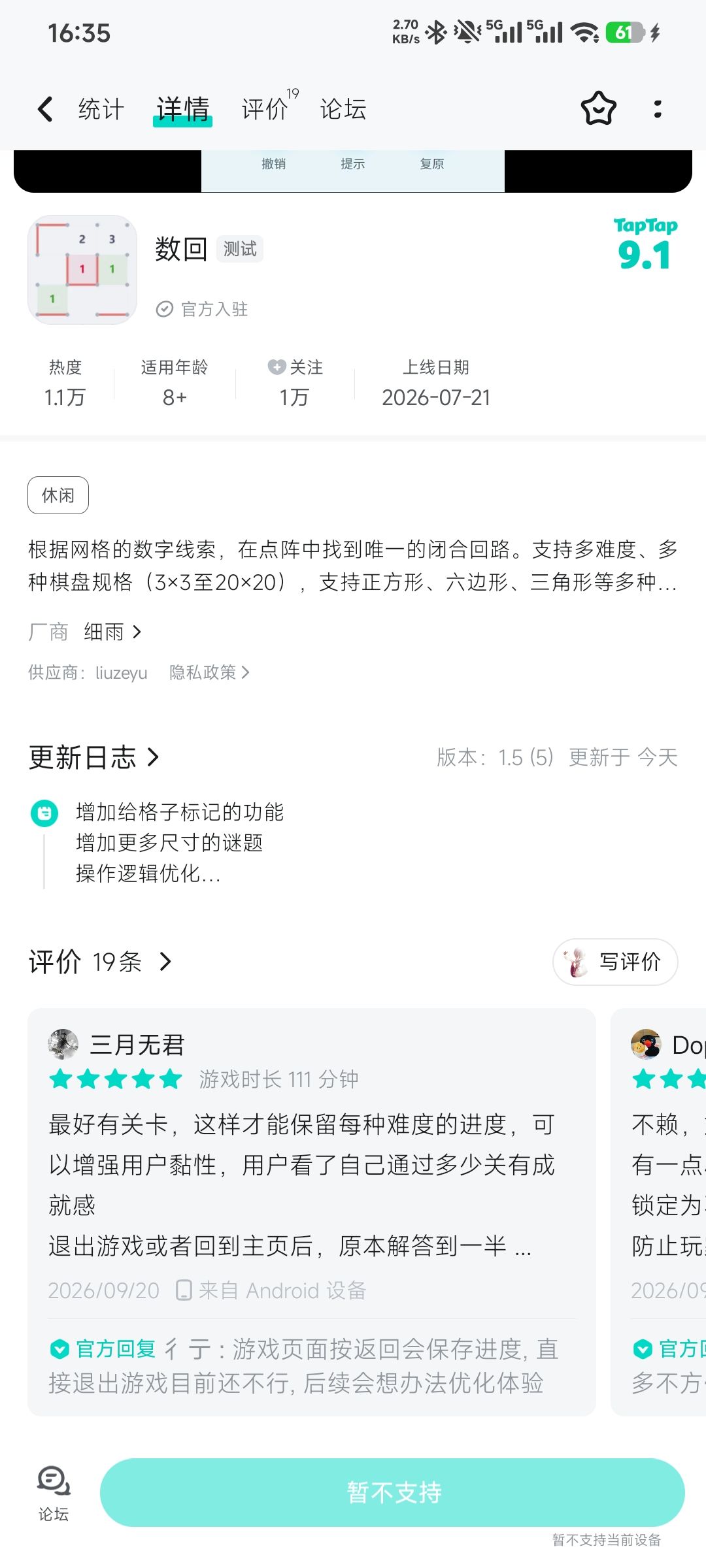Expand the game description text

click(x=352, y=565)
